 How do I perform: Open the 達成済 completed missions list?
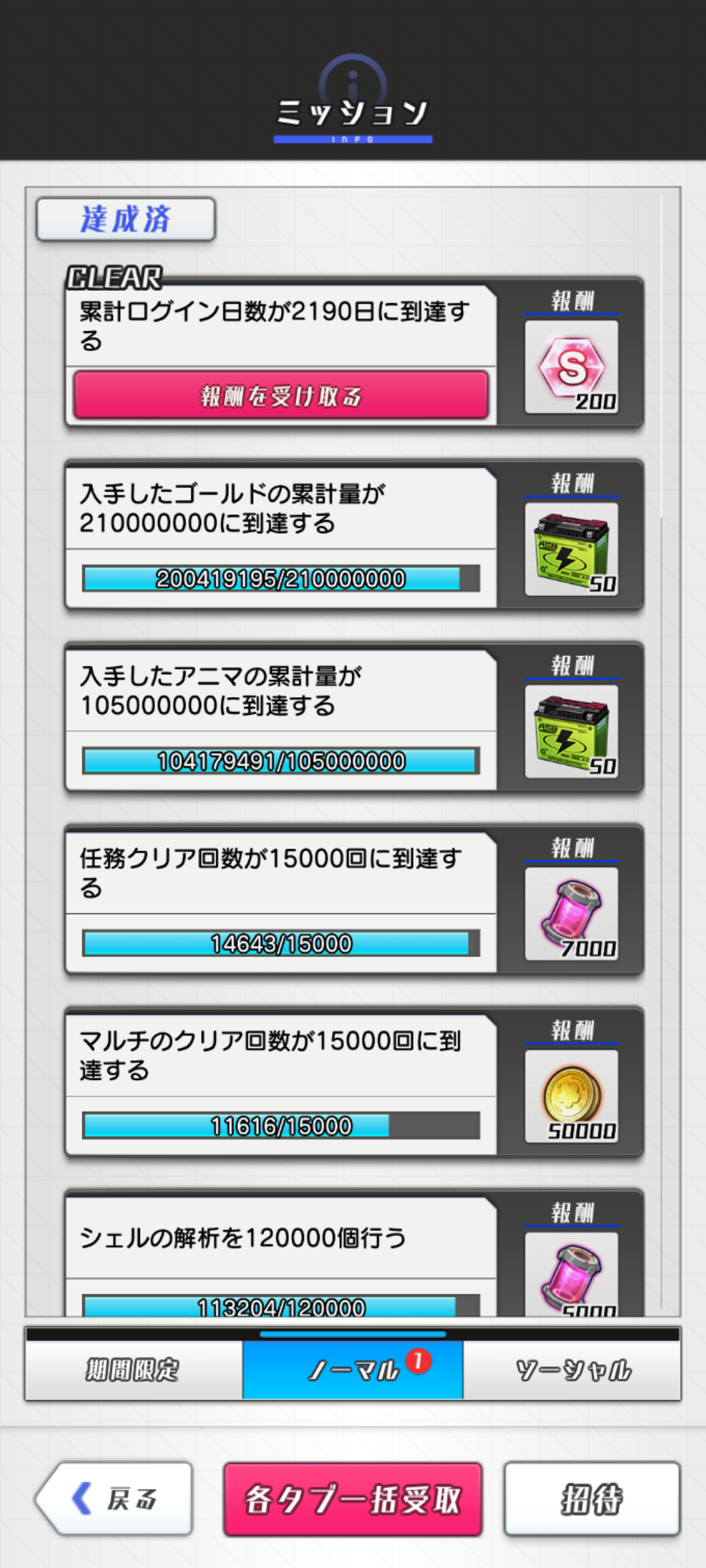[x=126, y=220]
